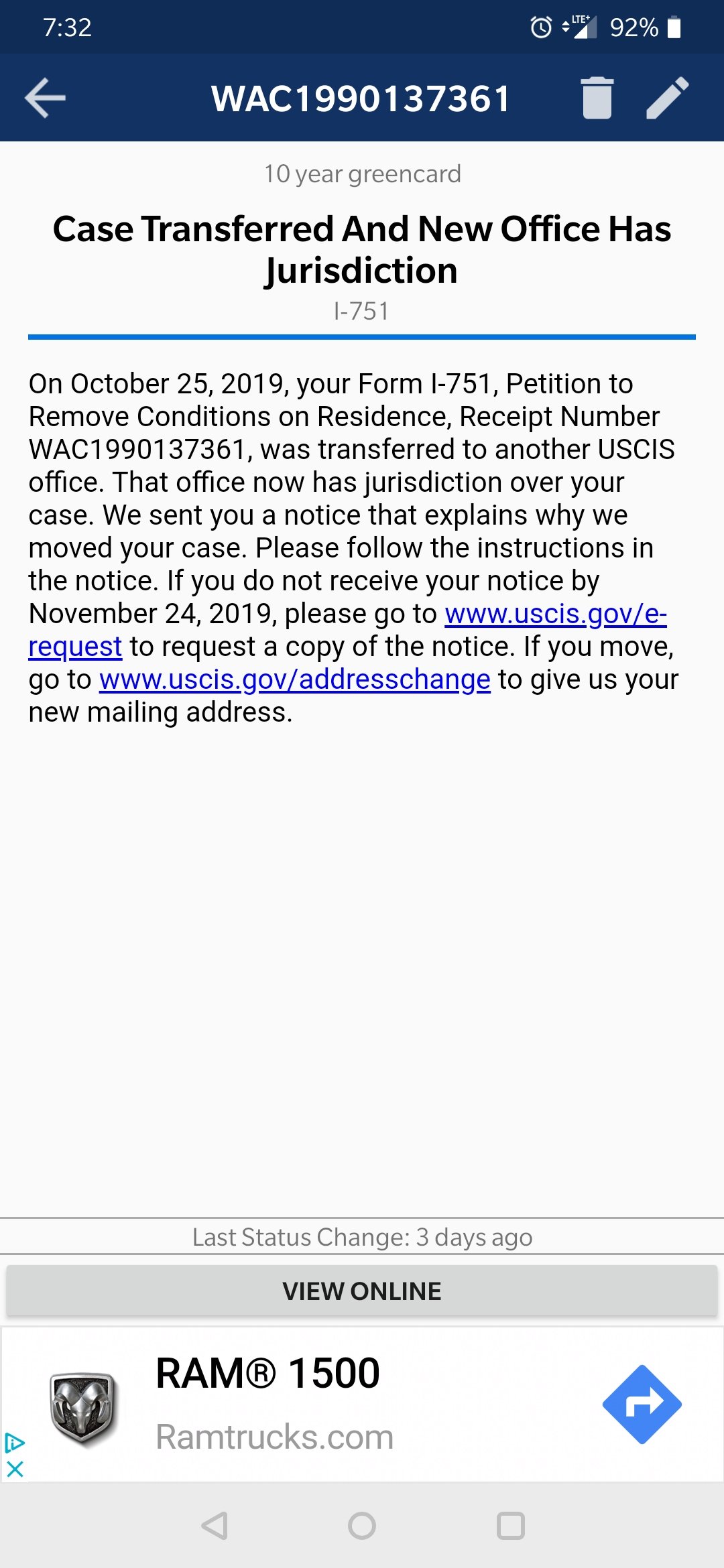Go back using the header arrow

(45, 98)
